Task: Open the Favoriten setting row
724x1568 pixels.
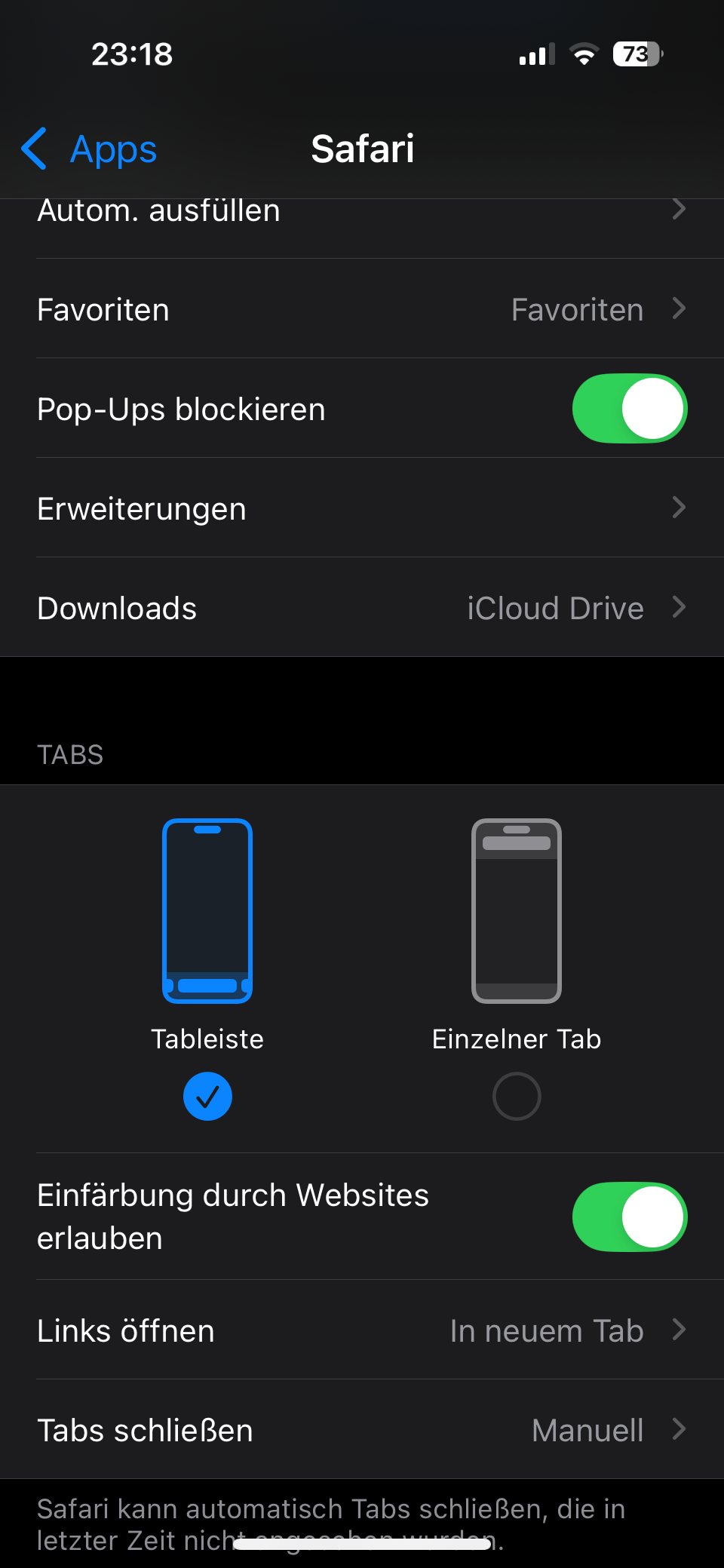Action: (362, 309)
